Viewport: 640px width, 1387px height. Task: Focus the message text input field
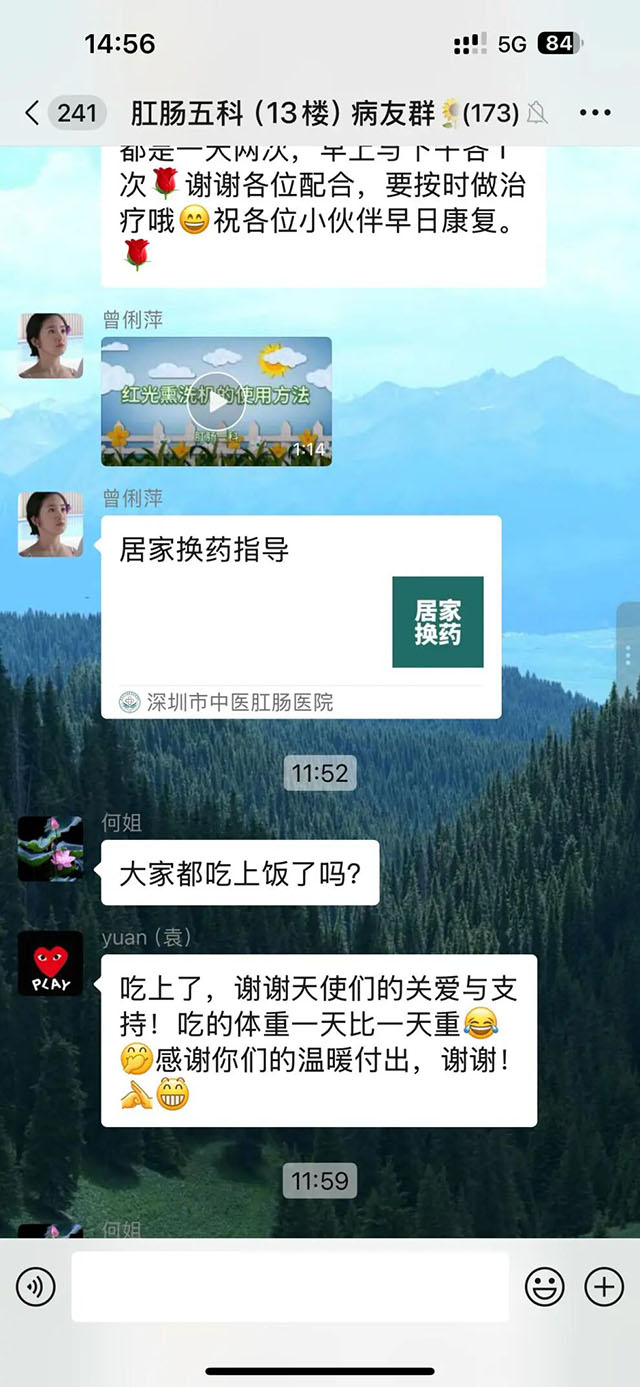pyautogui.click(x=290, y=1287)
